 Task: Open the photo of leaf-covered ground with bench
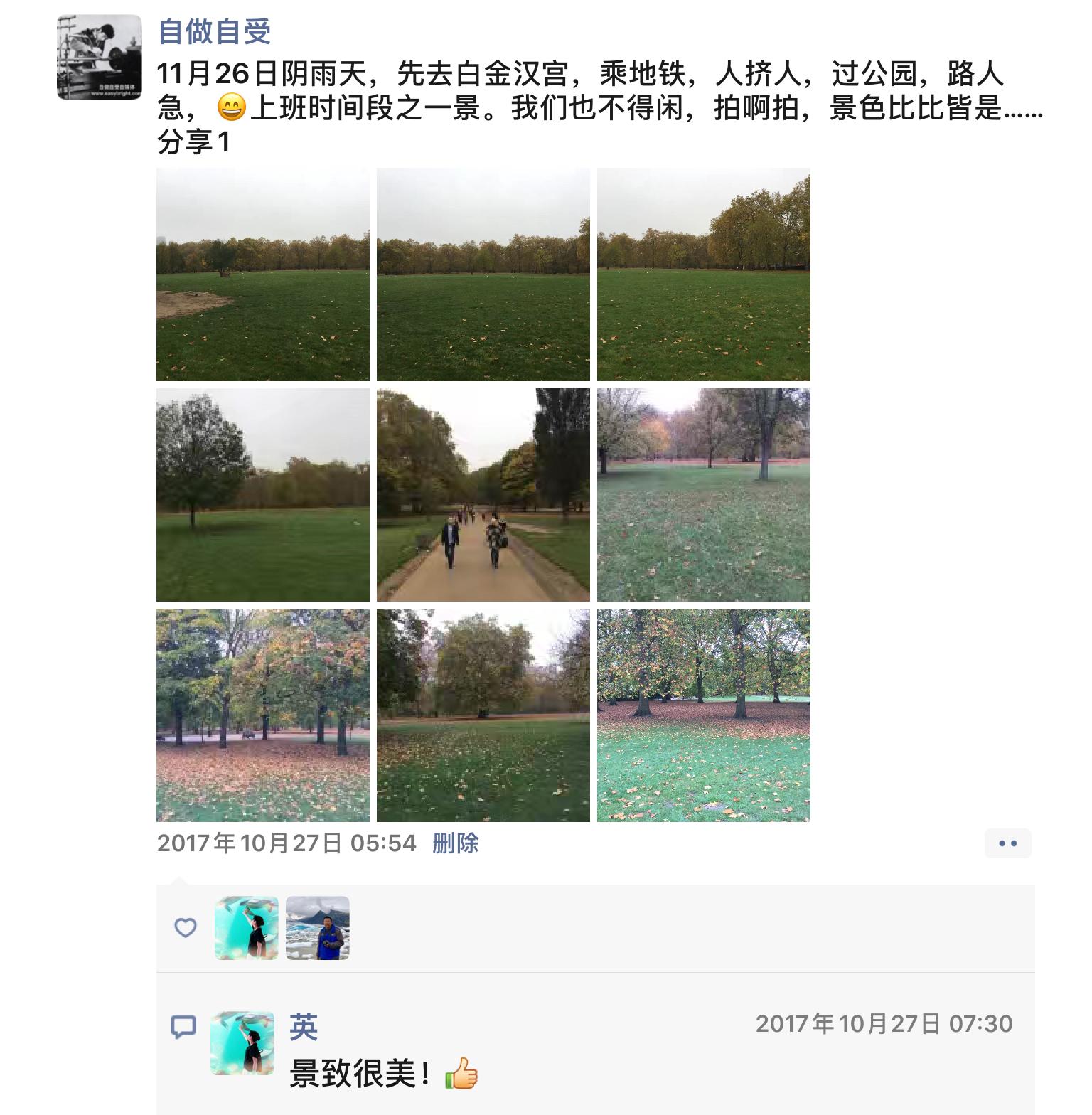(263, 715)
